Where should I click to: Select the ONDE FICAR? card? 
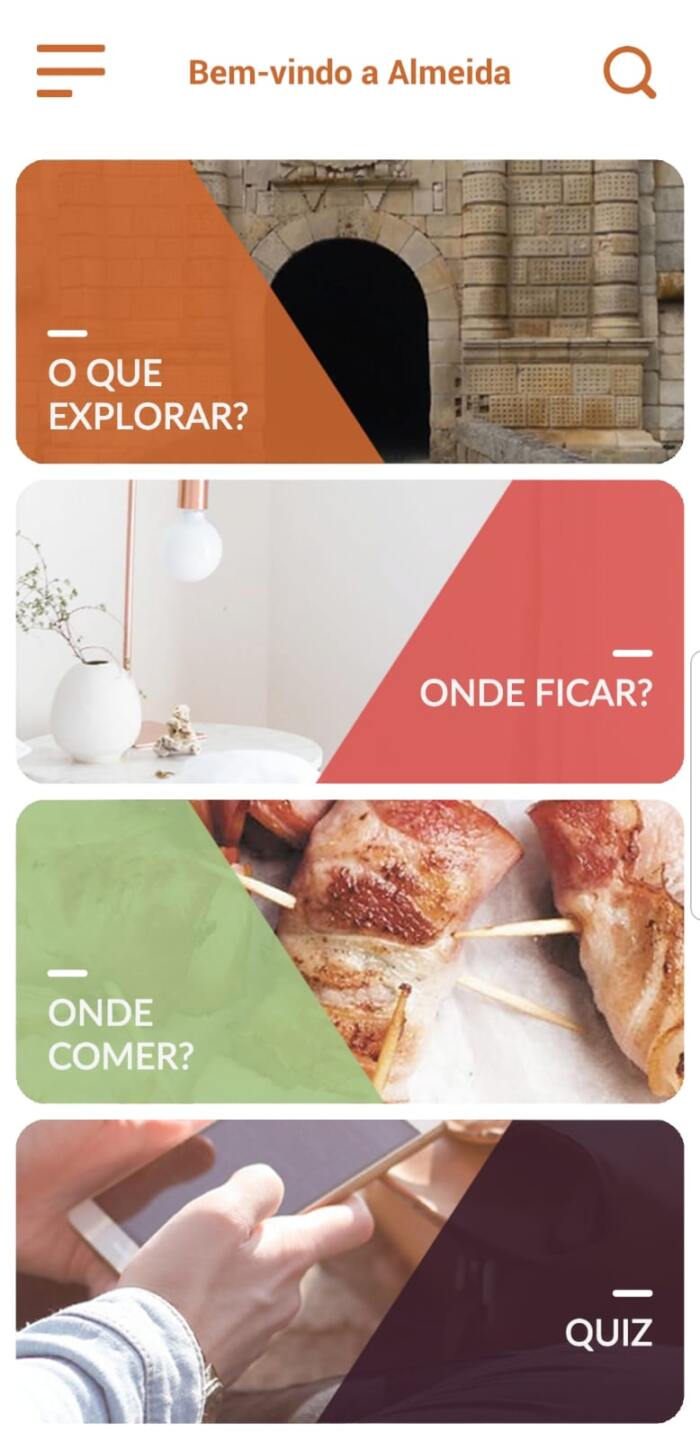[349, 631]
